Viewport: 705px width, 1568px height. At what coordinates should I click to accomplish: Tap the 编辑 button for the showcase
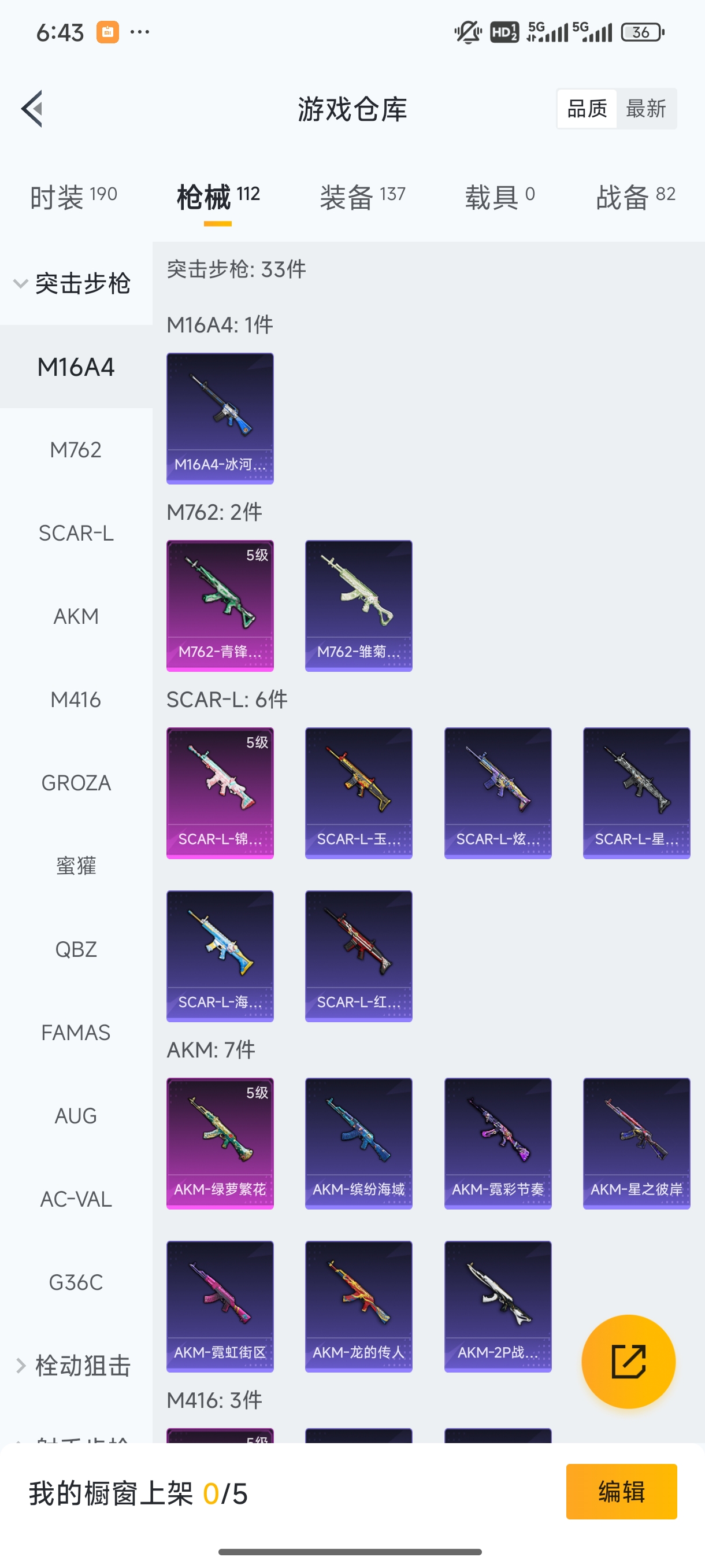point(621,1491)
